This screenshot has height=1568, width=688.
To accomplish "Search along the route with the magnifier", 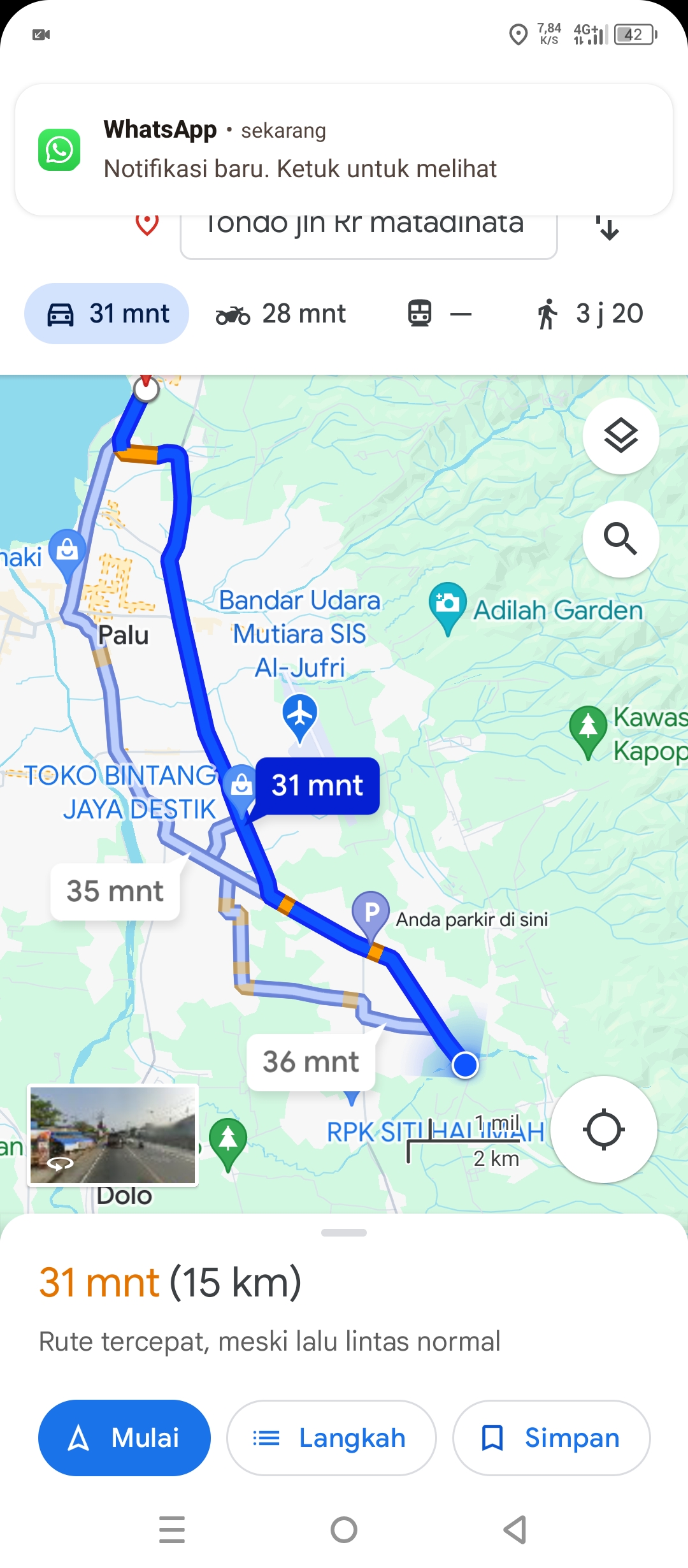I will coord(620,539).
